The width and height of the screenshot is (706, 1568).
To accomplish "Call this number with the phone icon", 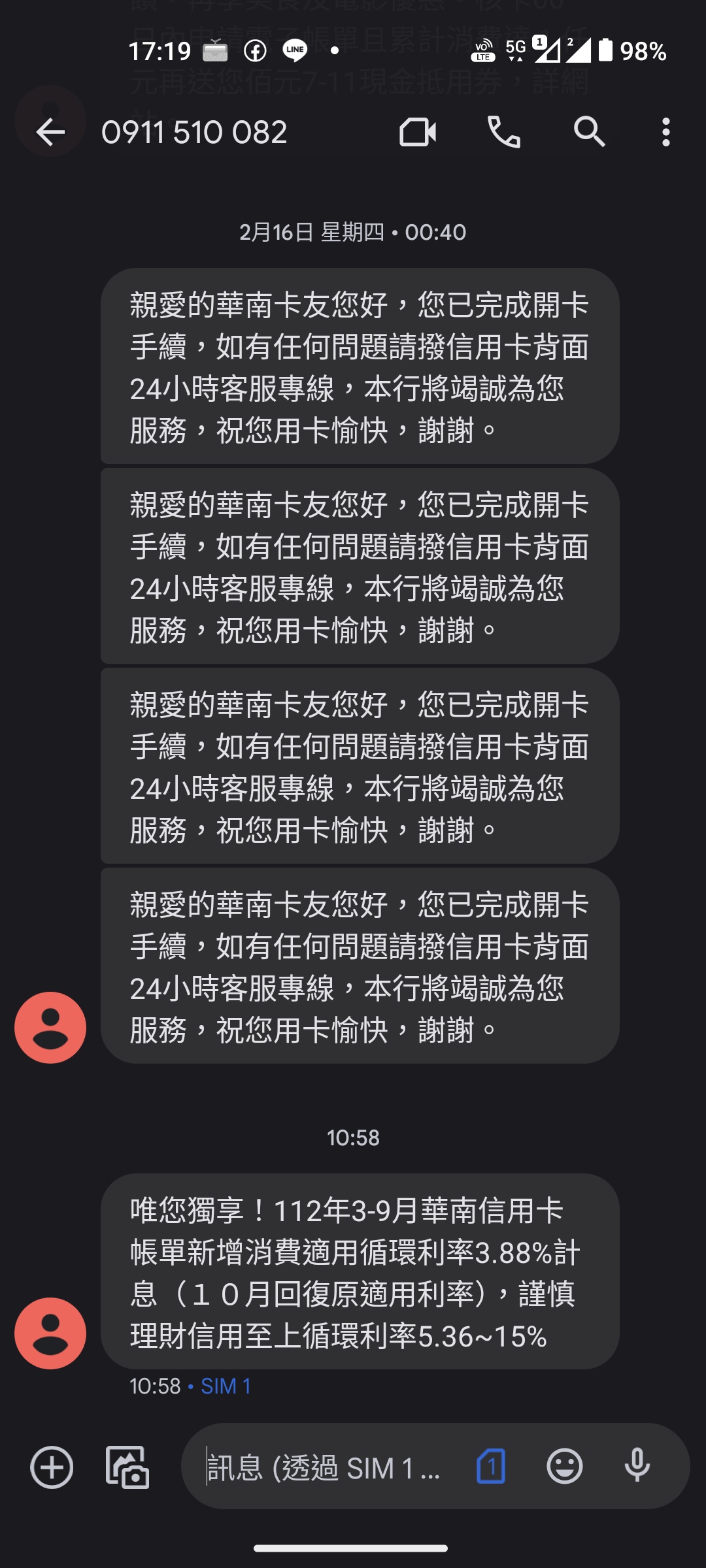I will [504, 133].
